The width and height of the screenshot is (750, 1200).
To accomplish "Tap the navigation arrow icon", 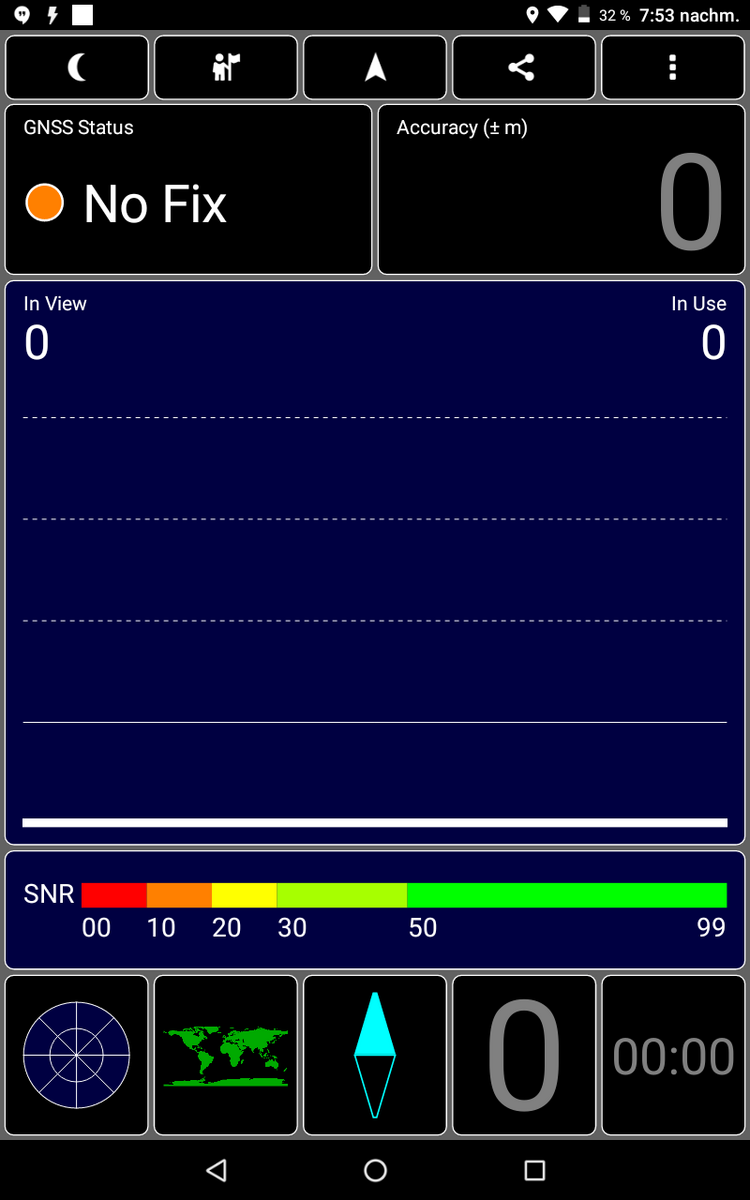I will 375,68.
